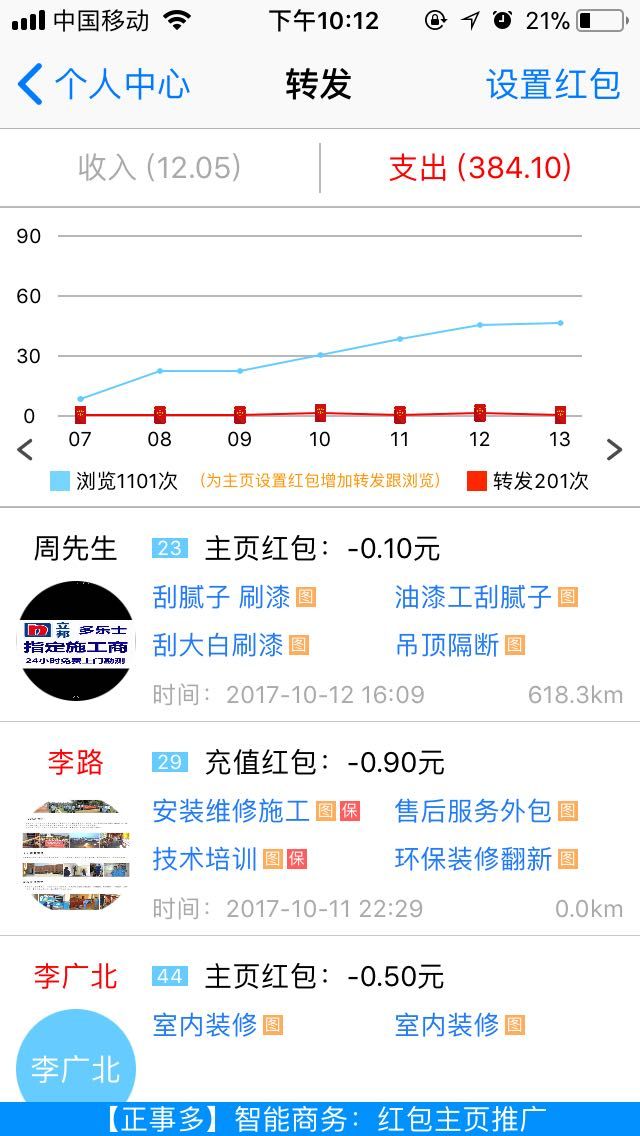Open the 售后服务外包 link
The width and height of the screenshot is (640, 1136).
(473, 811)
